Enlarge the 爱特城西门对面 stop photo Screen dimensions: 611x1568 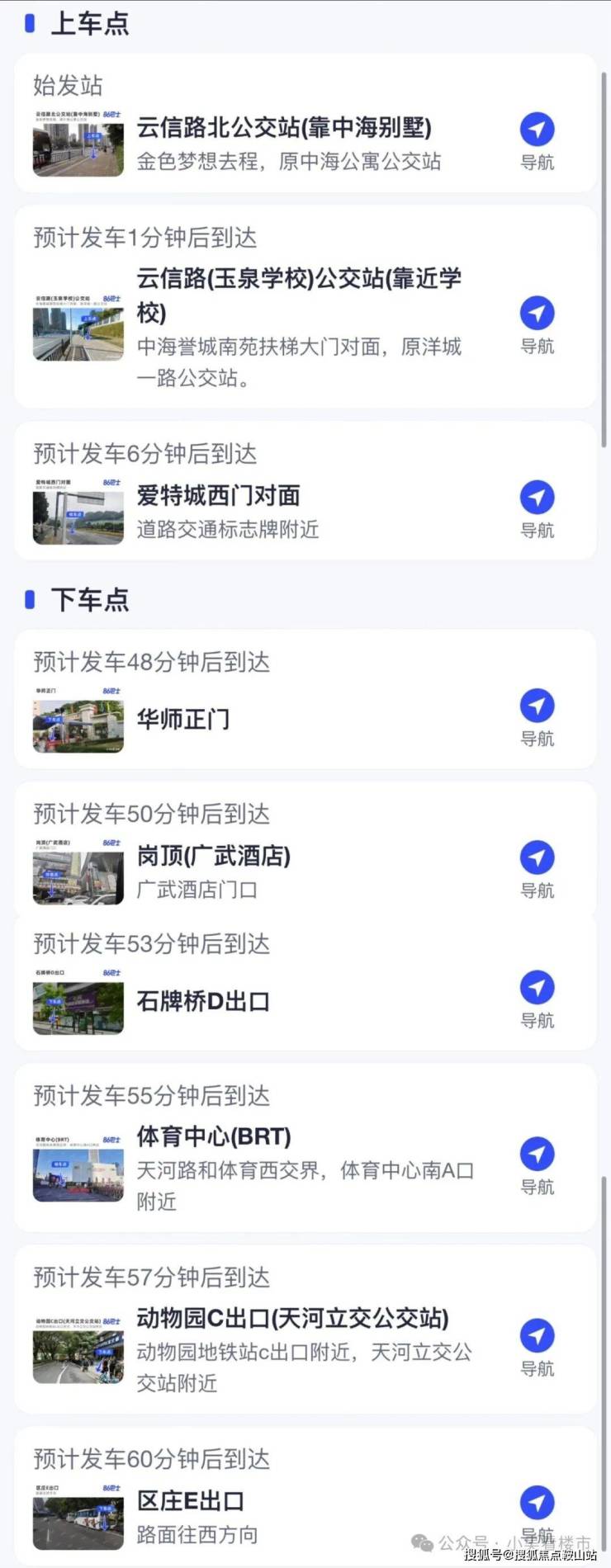(78, 512)
